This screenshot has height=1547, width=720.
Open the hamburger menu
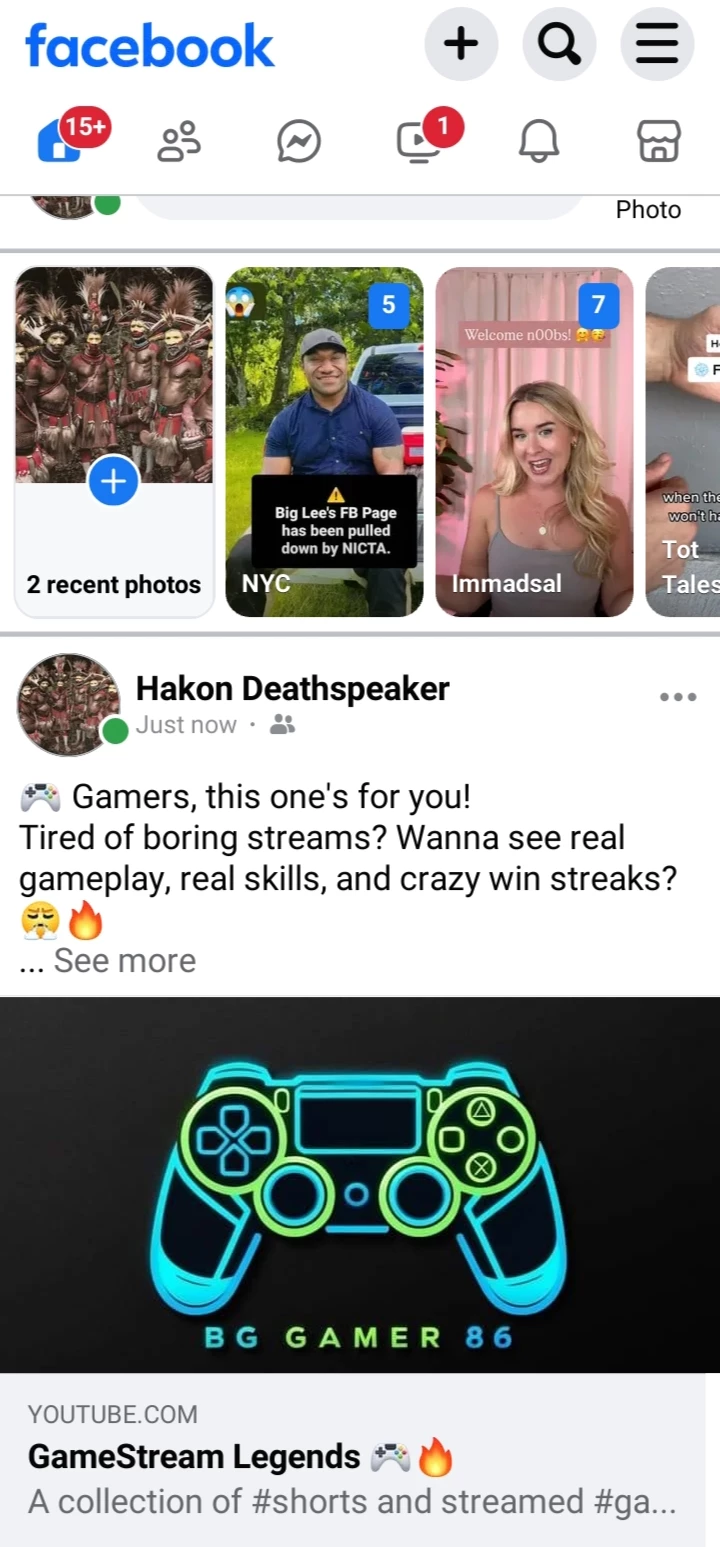(657, 44)
